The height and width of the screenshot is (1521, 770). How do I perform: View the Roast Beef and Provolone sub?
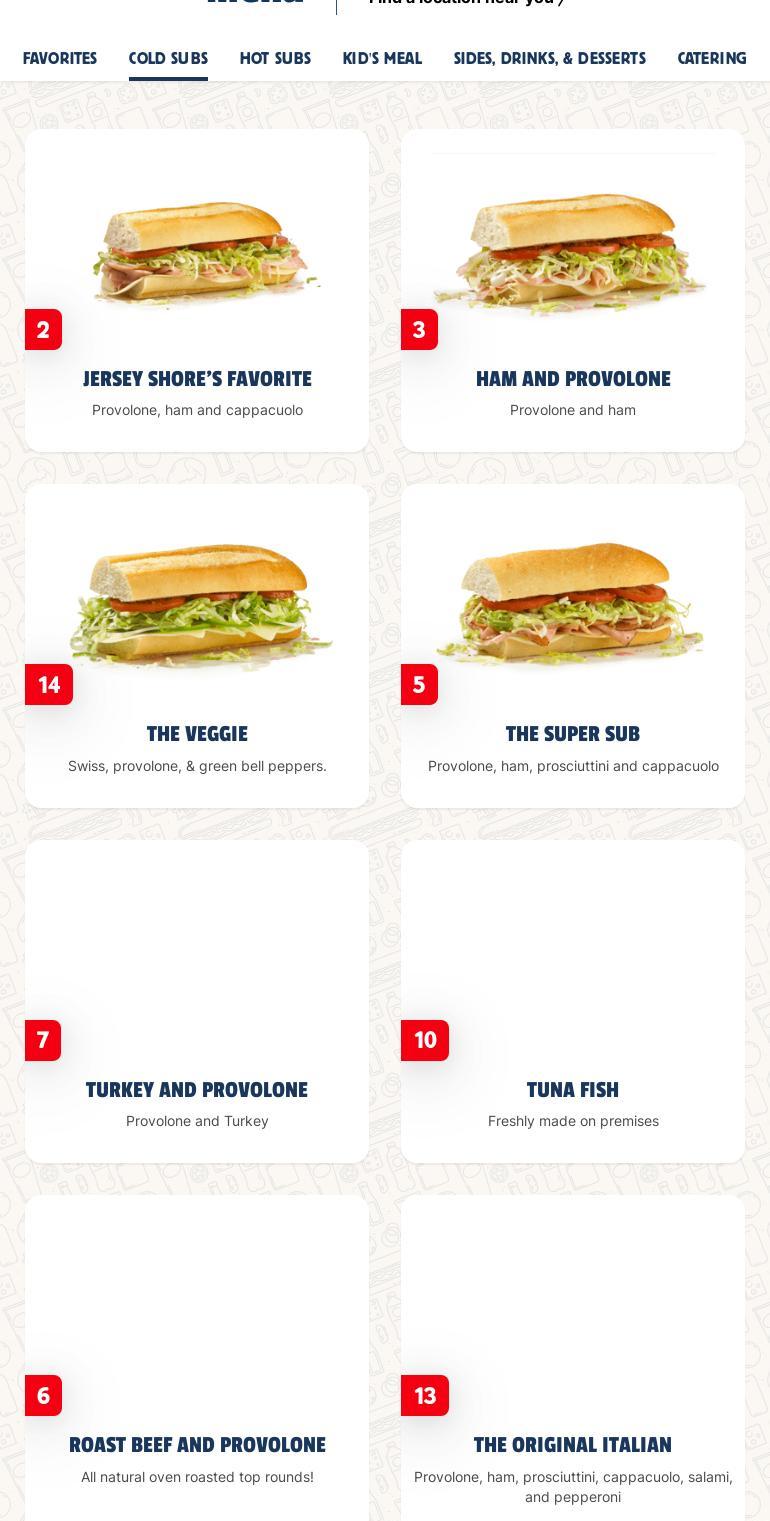[197, 1357]
